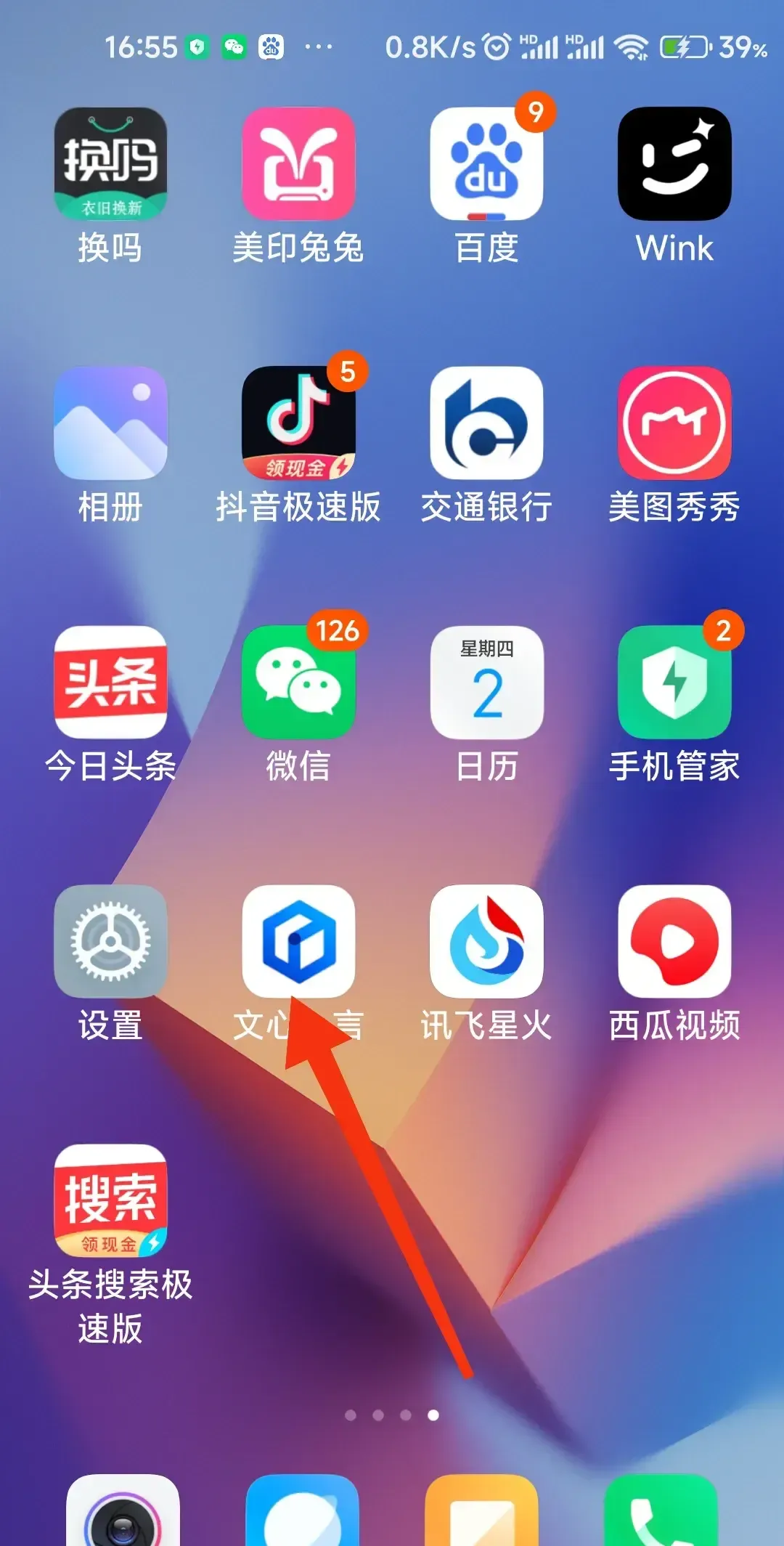Open 头条搜索极速版 app
This screenshot has height=1546, width=784.
(x=110, y=1201)
